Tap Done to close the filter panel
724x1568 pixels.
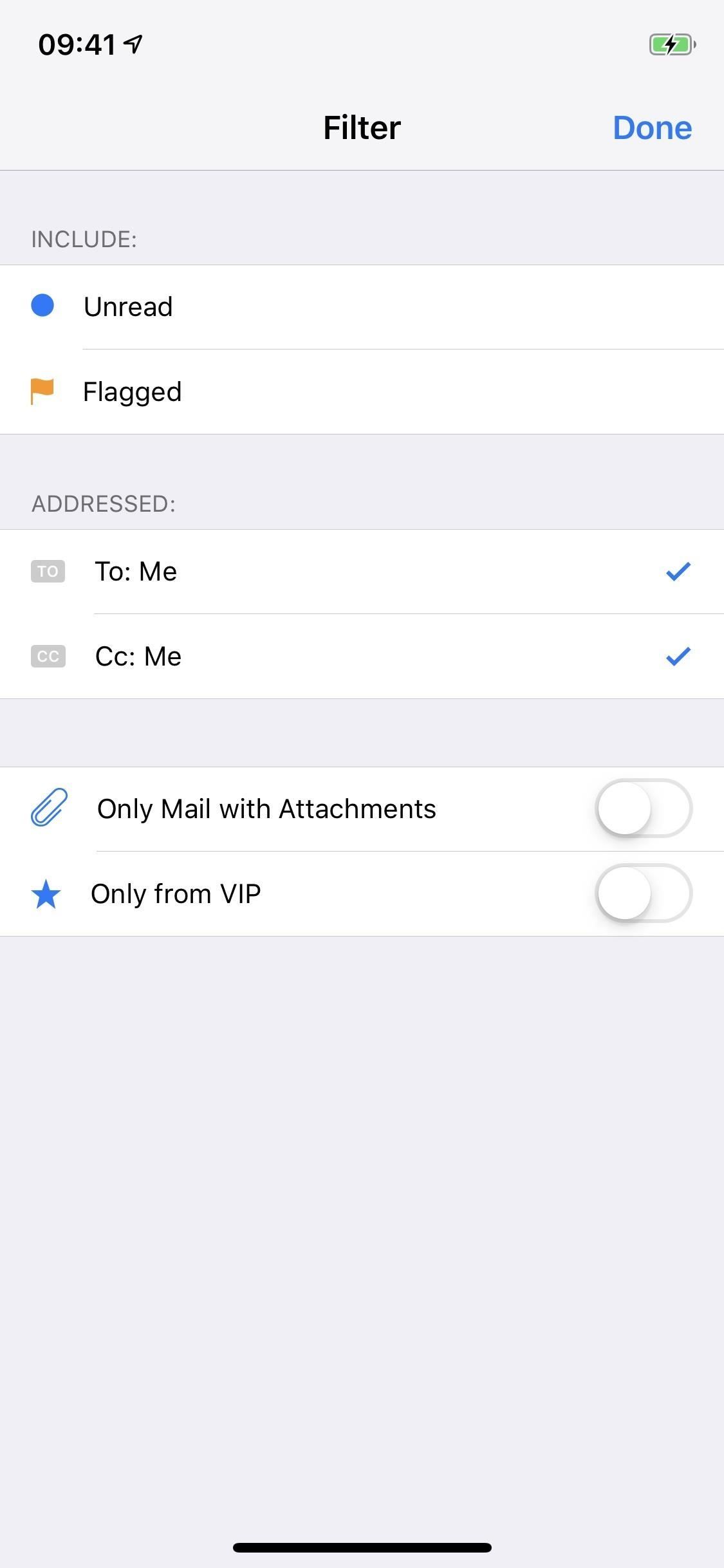pos(652,127)
